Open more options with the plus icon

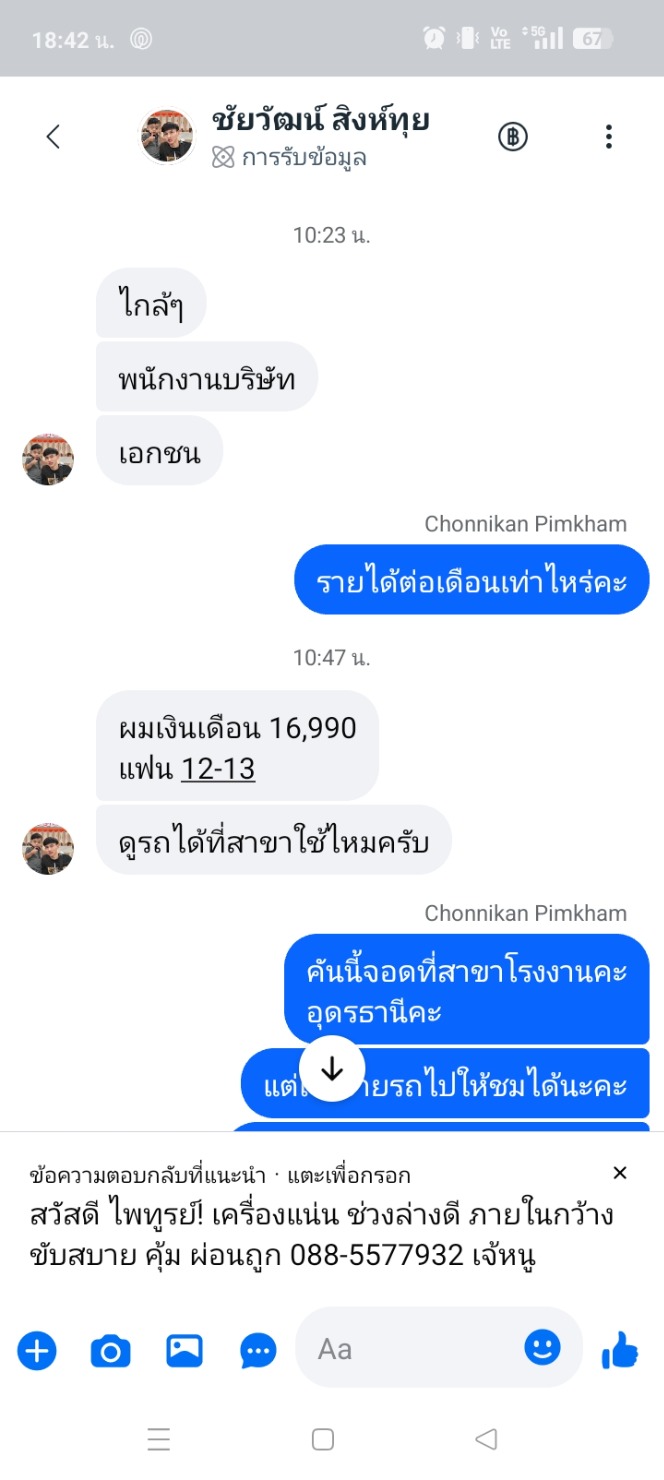[x=37, y=1351]
